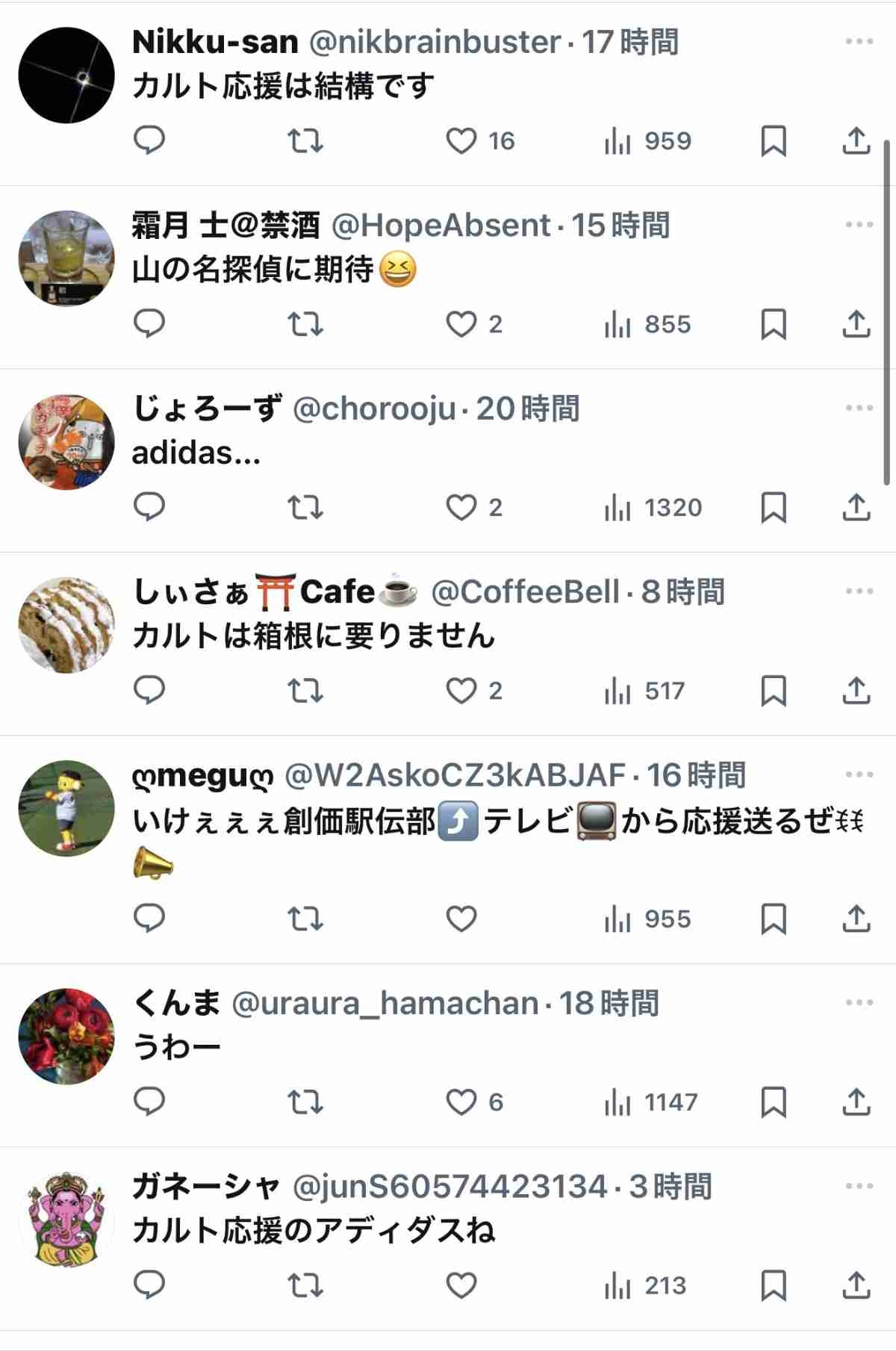The height and width of the screenshot is (1351, 896).
Task: Visit the @HopeAbsent profile link
Action: coord(441,226)
